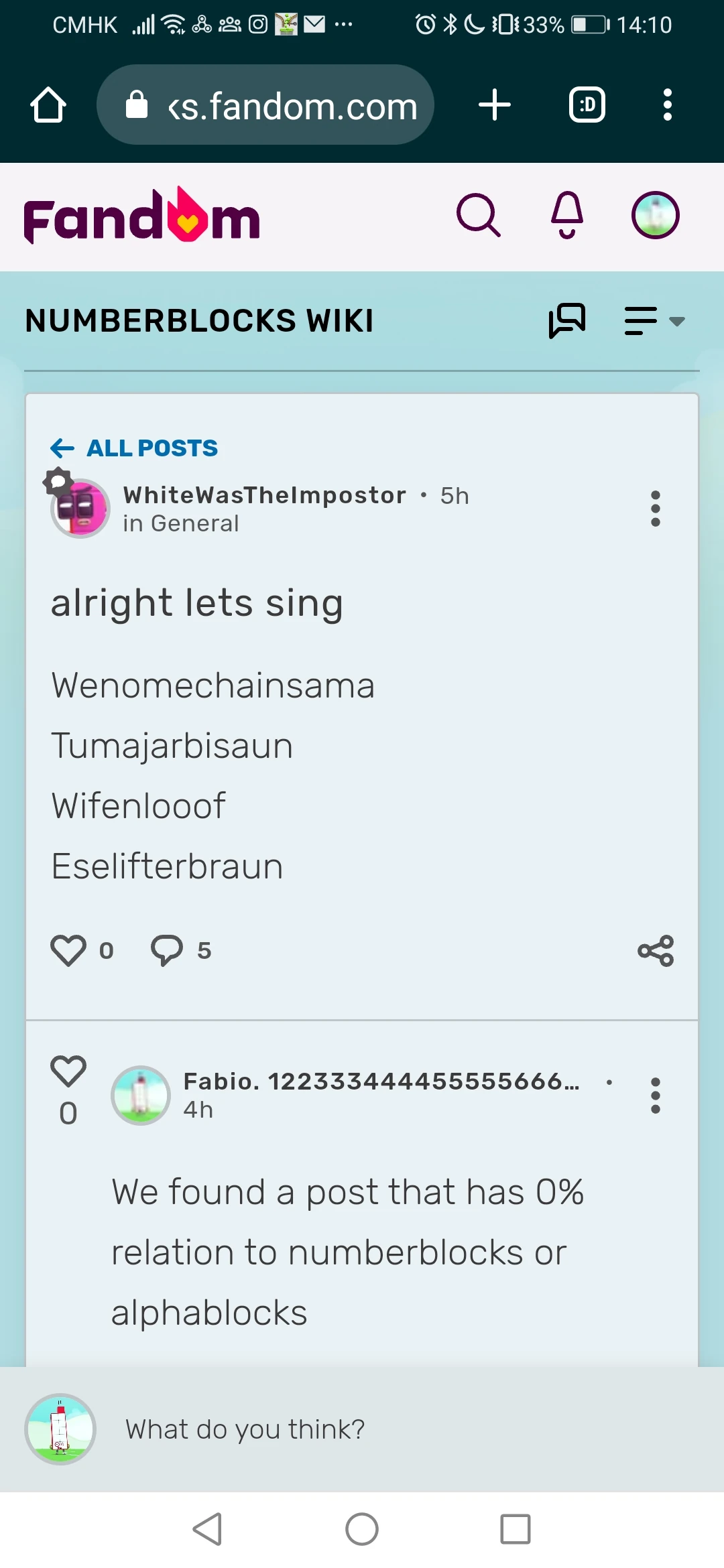Open the Fandom homepage via logo
Viewport: 724px width, 1568px height.
tap(141, 216)
